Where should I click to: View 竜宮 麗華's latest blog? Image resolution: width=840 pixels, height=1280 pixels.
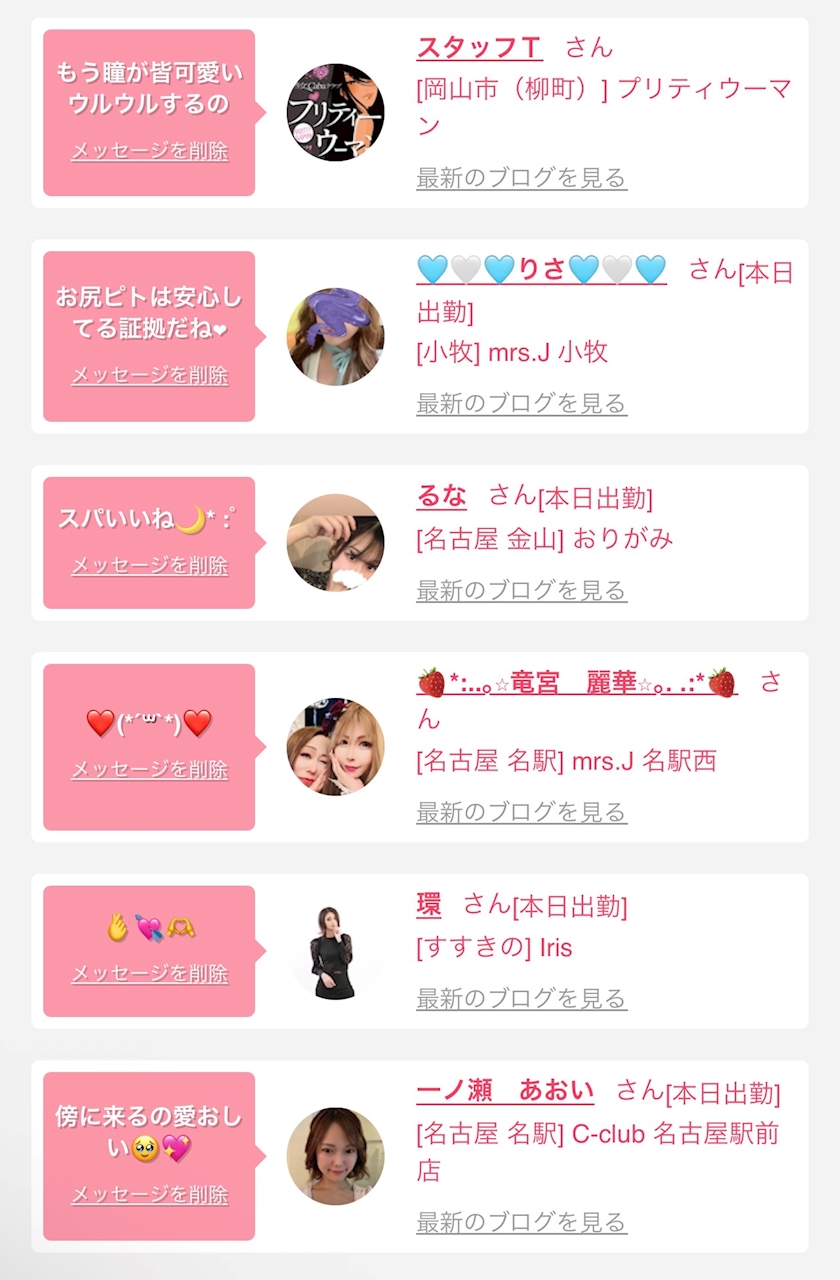tap(521, 812)
